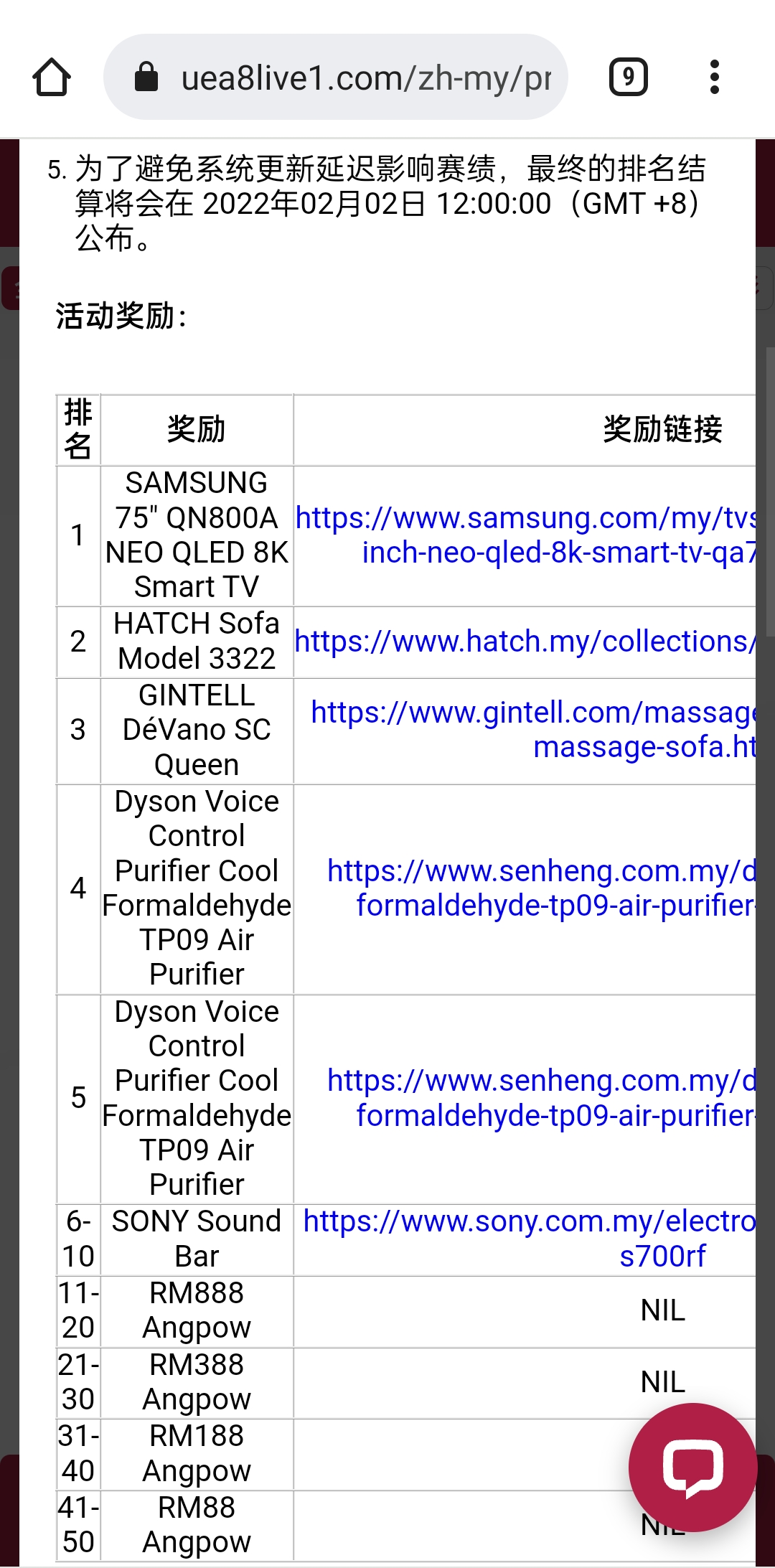Open the tab switcher showing 9 tabs
775x1568 pixels.
[x=628, y=77]
